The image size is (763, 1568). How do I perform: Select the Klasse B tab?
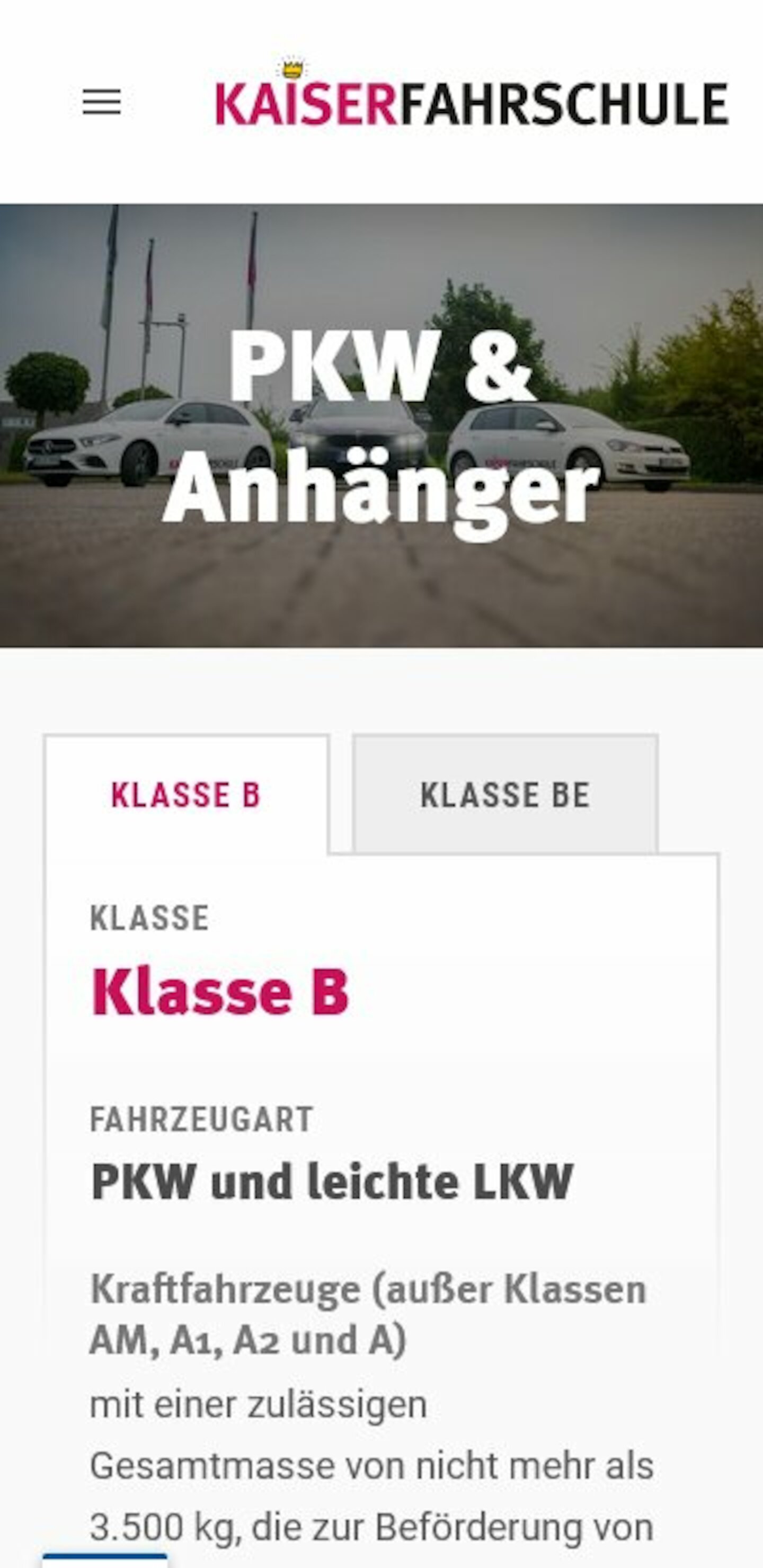point(187,795)
